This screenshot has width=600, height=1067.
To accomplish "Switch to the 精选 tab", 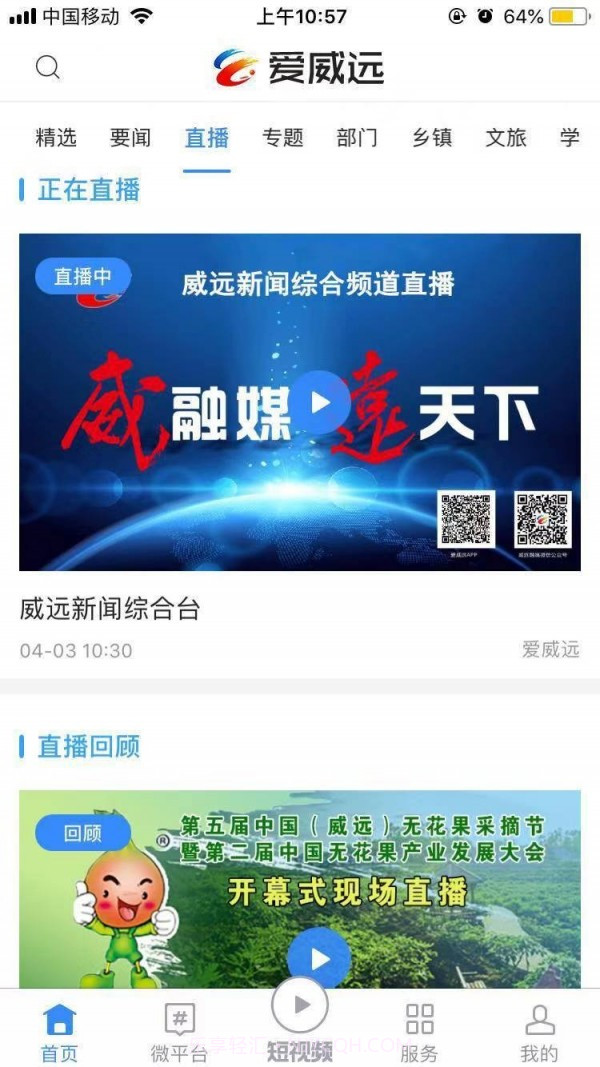I will (56, 138).
